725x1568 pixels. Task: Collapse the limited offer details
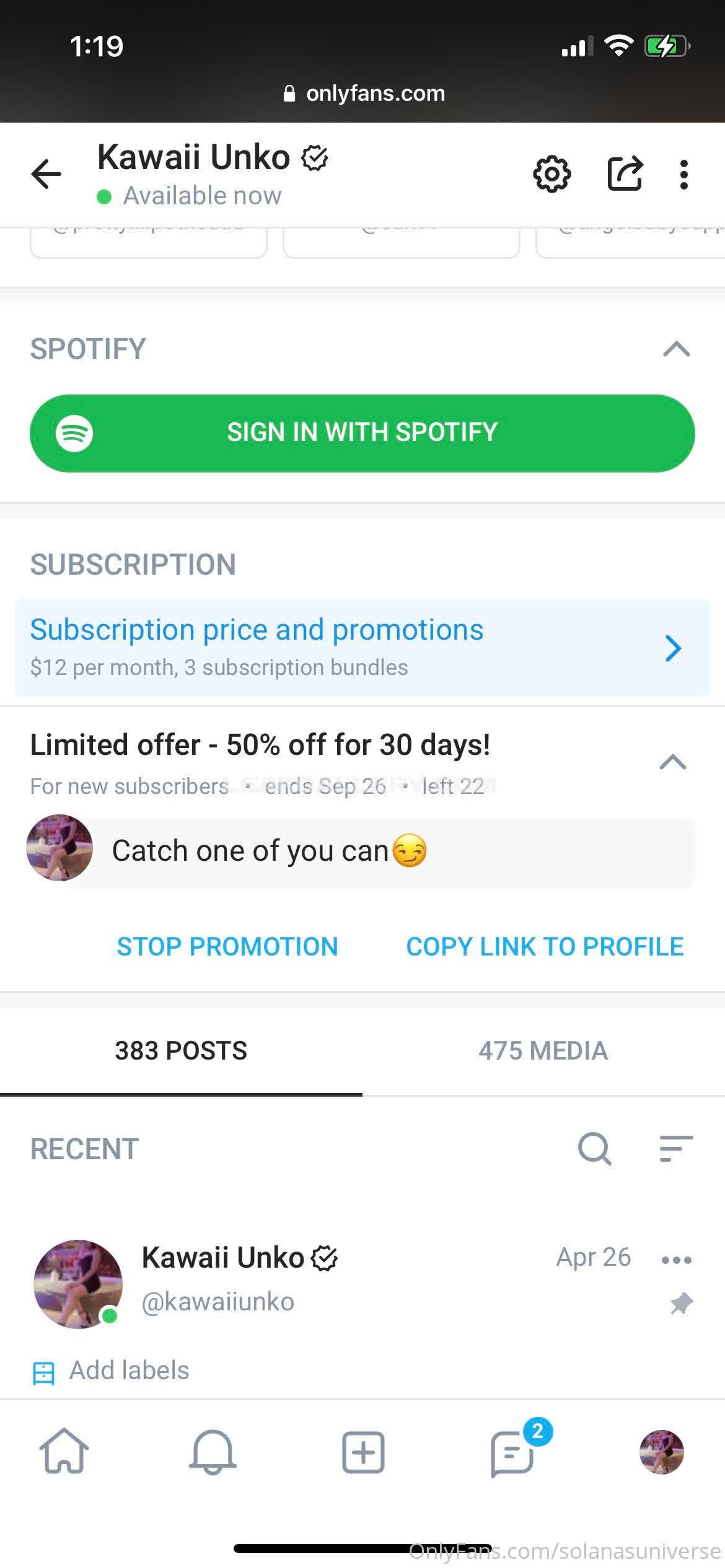(673, 762)
